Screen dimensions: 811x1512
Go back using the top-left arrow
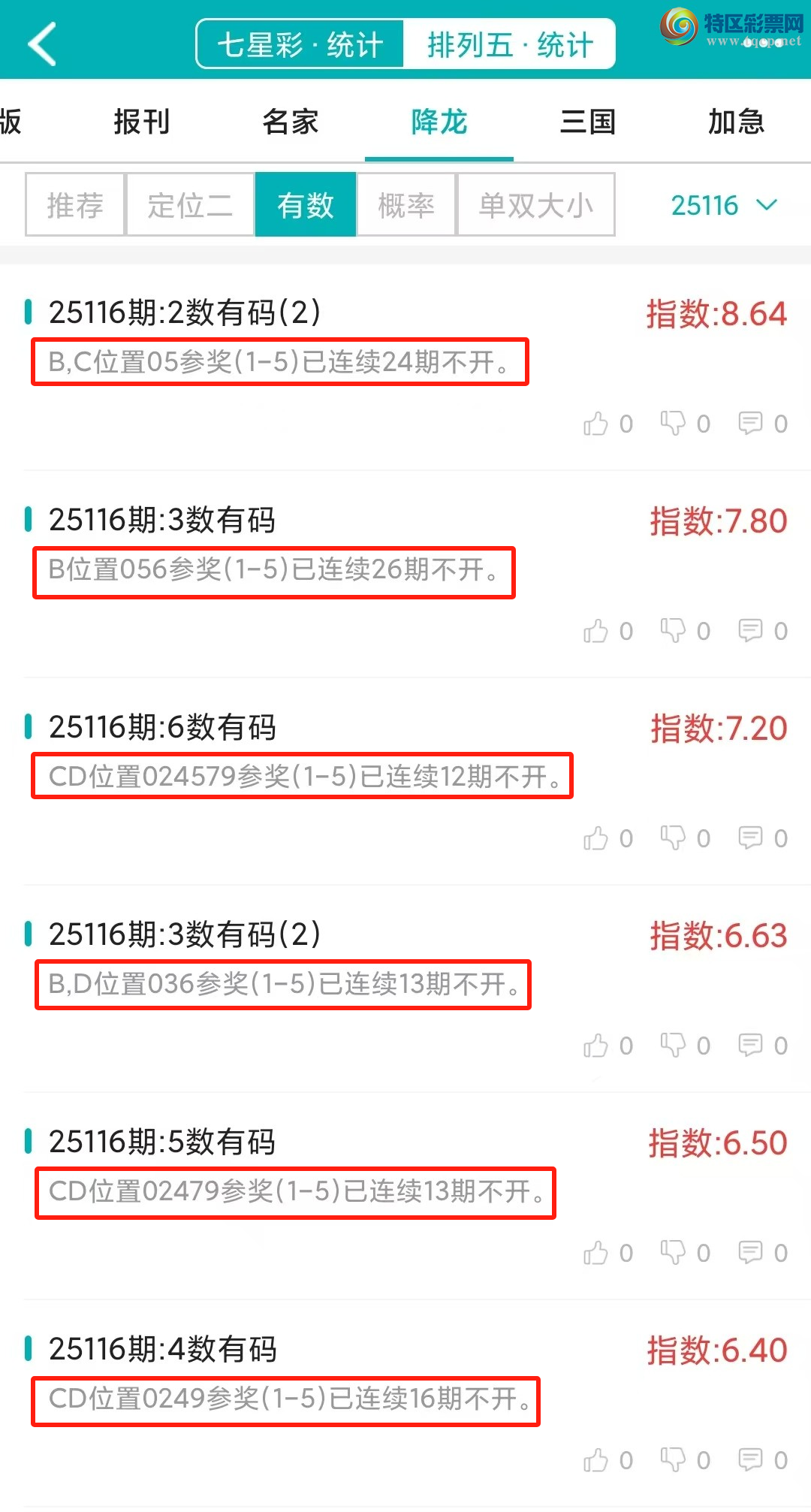pos(42,44)
